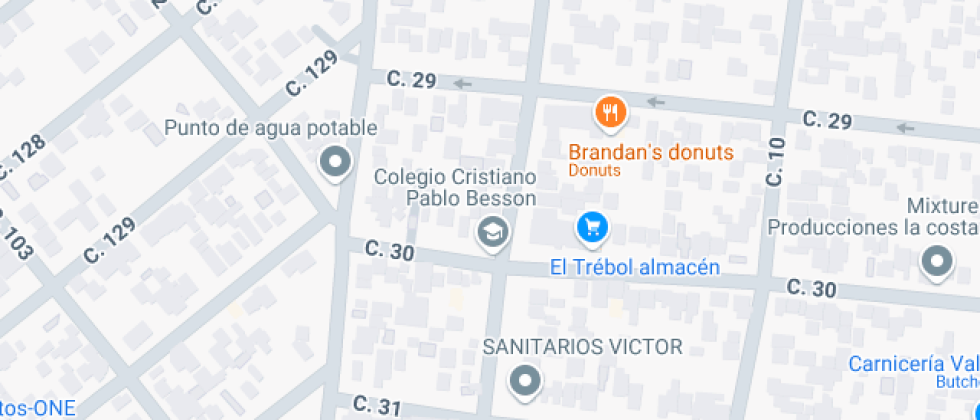
Task: Select El Trébol almacén shop marker
Action: coord(593,228)
